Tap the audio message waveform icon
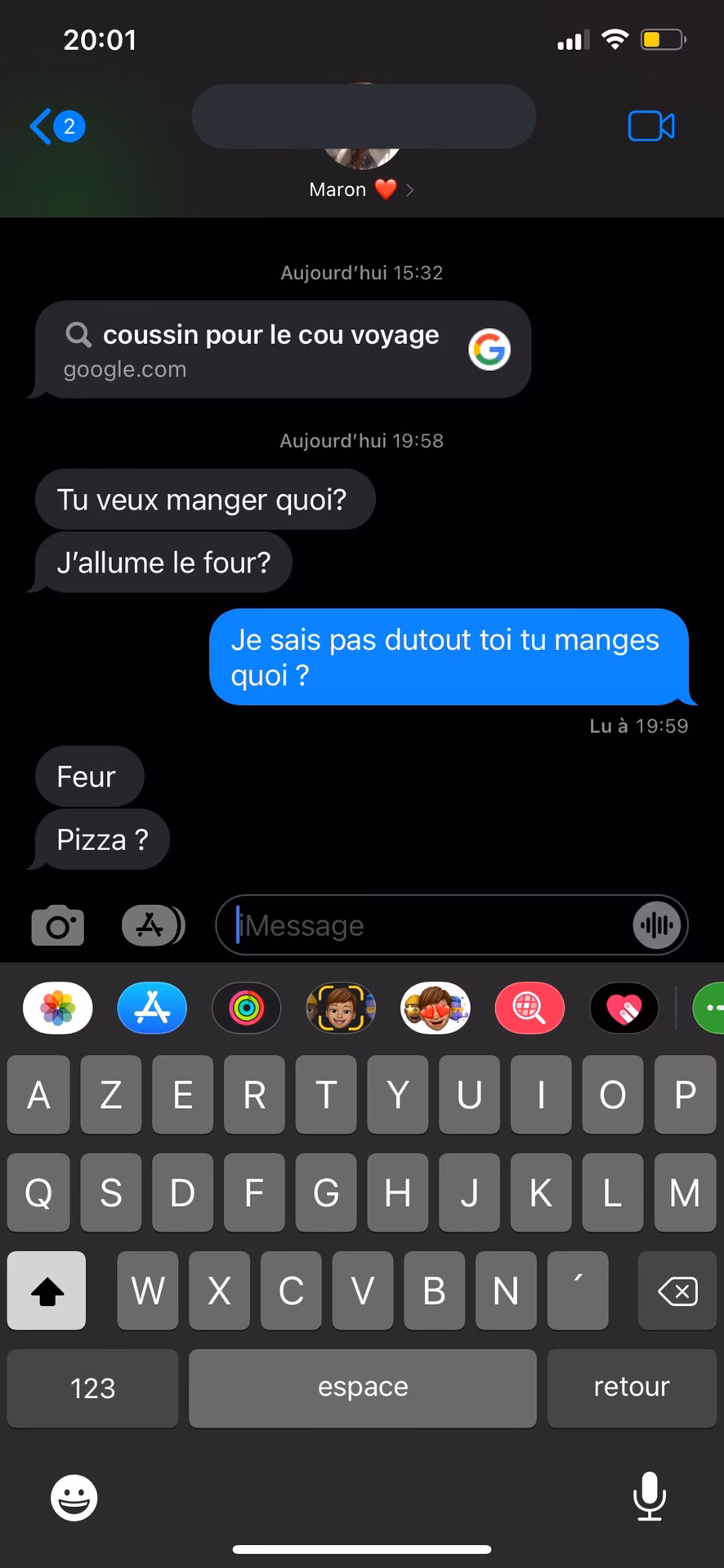This screenshot has height=1568, width=724. [x=656, y=924]
